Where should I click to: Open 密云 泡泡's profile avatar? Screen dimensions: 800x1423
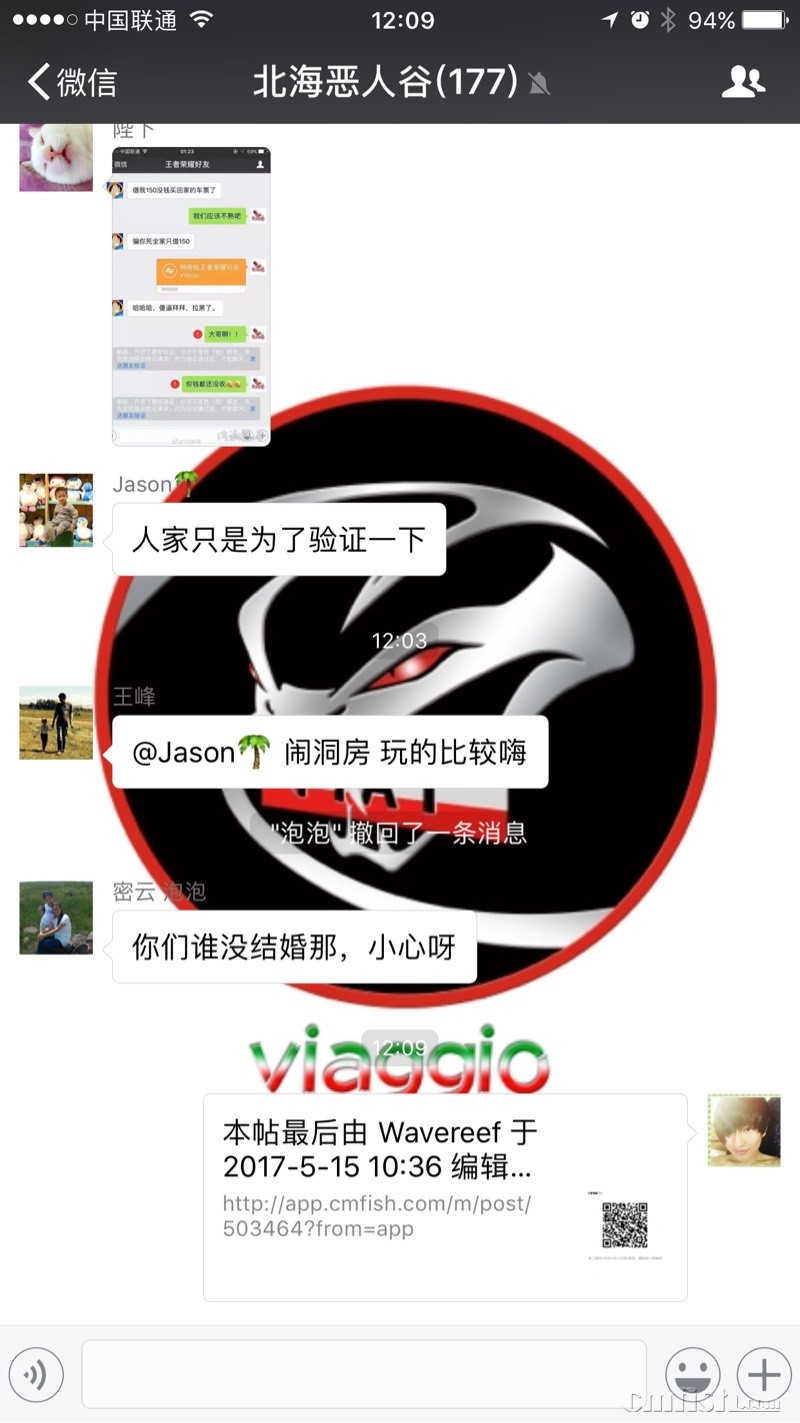pyautogui.click(x=56, y=917)
